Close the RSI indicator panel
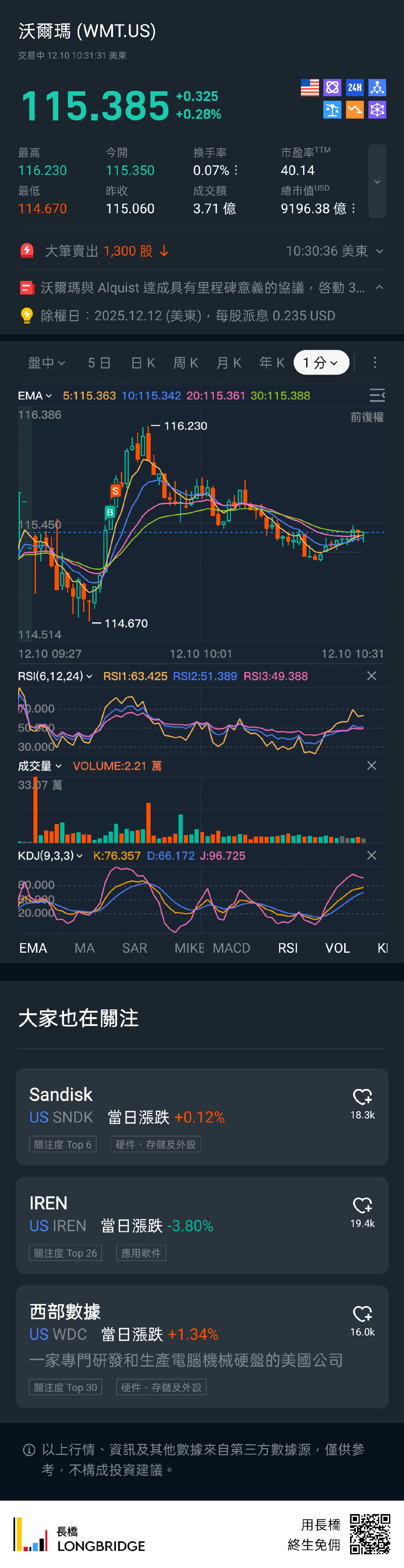The height and width of the screenshot is (1568, 404). [x=372, y=676]
